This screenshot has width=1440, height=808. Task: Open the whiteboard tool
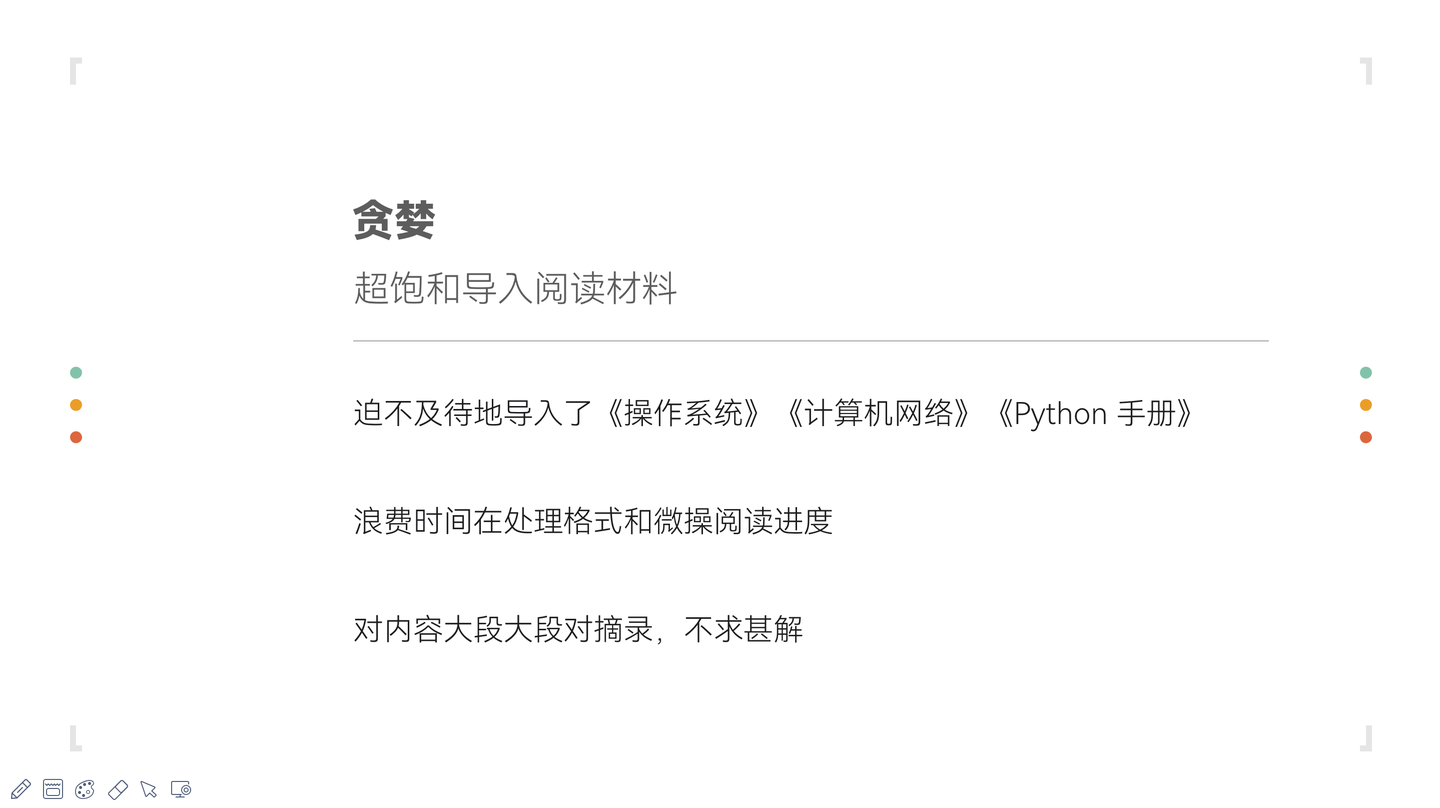click(53, 789)
